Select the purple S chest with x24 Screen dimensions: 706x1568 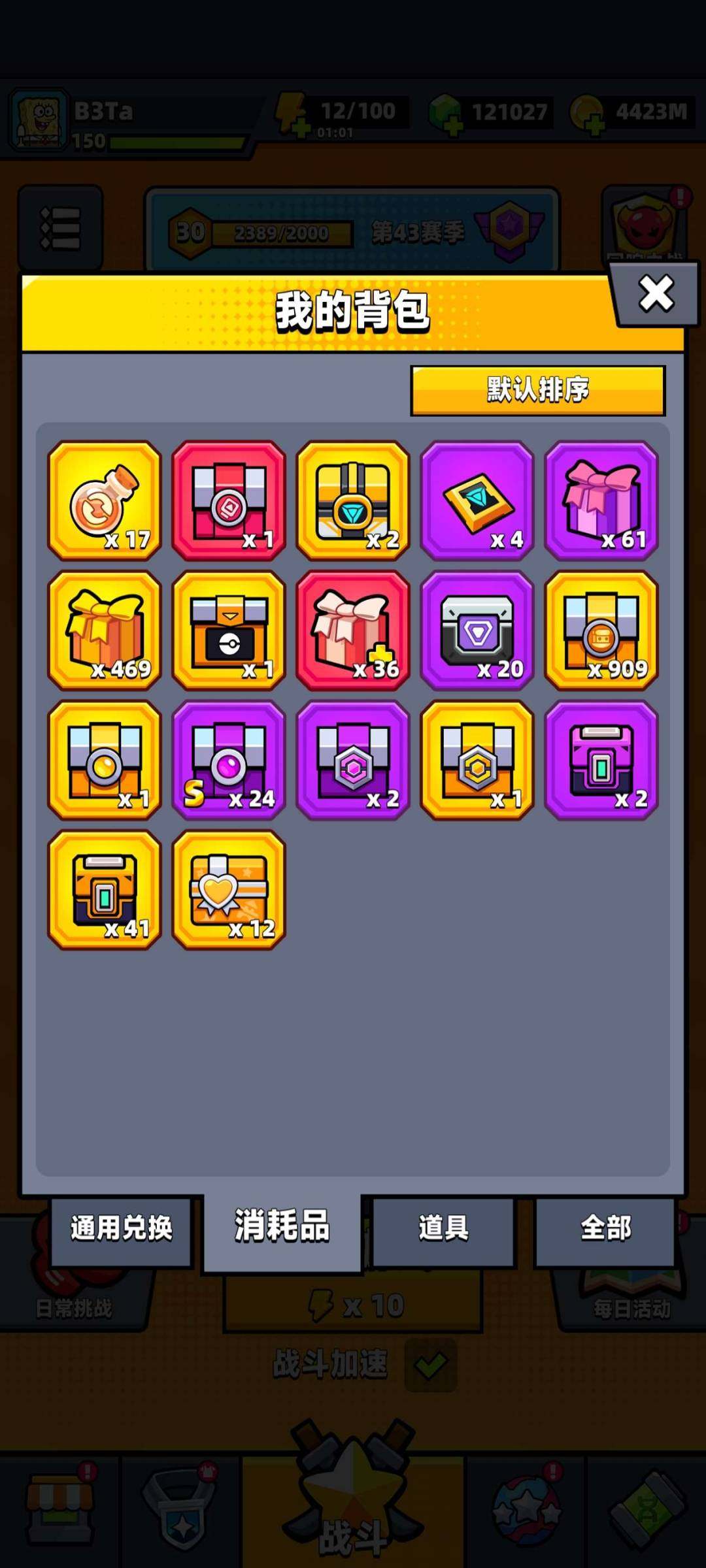click(x=229, y=760)
